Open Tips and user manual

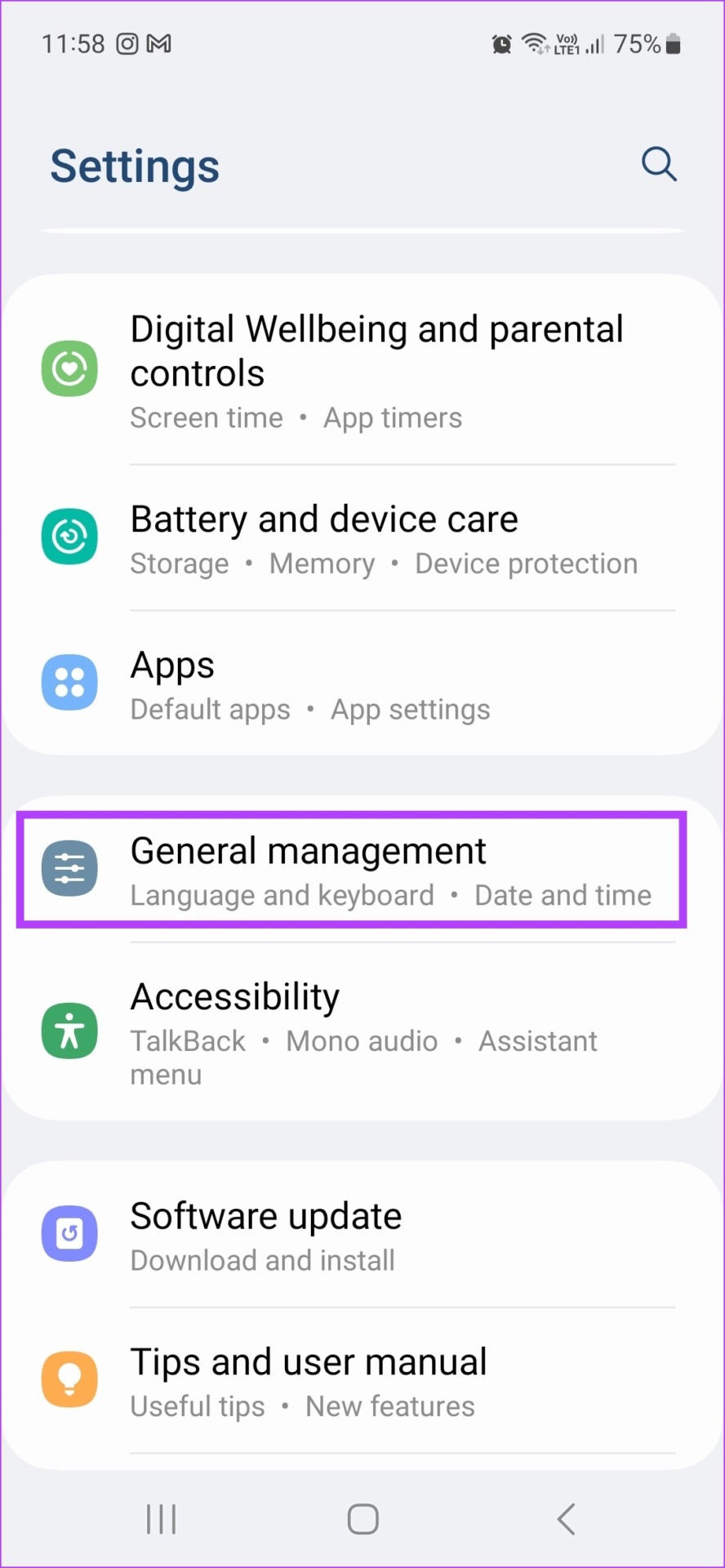(362, 1380)
